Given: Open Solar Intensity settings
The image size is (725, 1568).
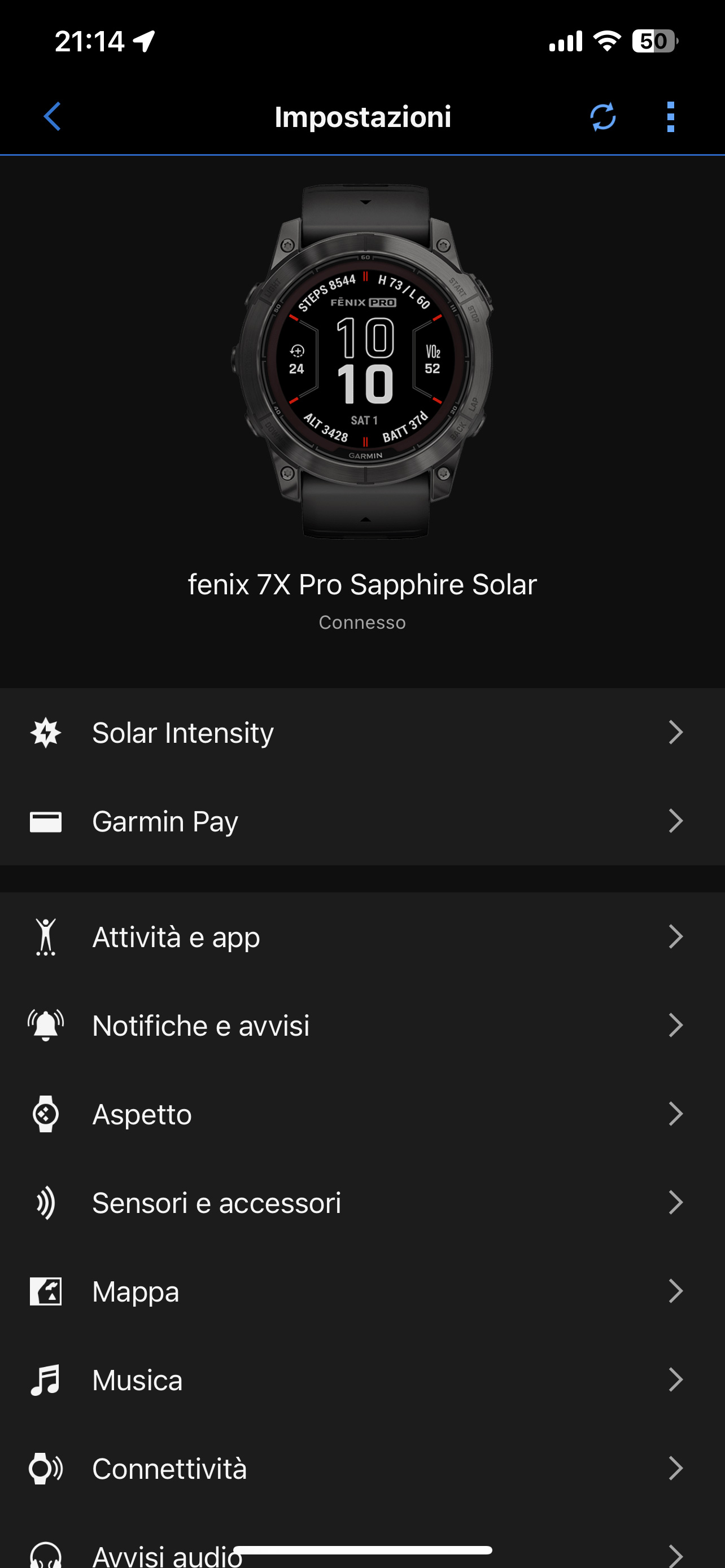Looking at the screenshot, I should click(362, 732).
